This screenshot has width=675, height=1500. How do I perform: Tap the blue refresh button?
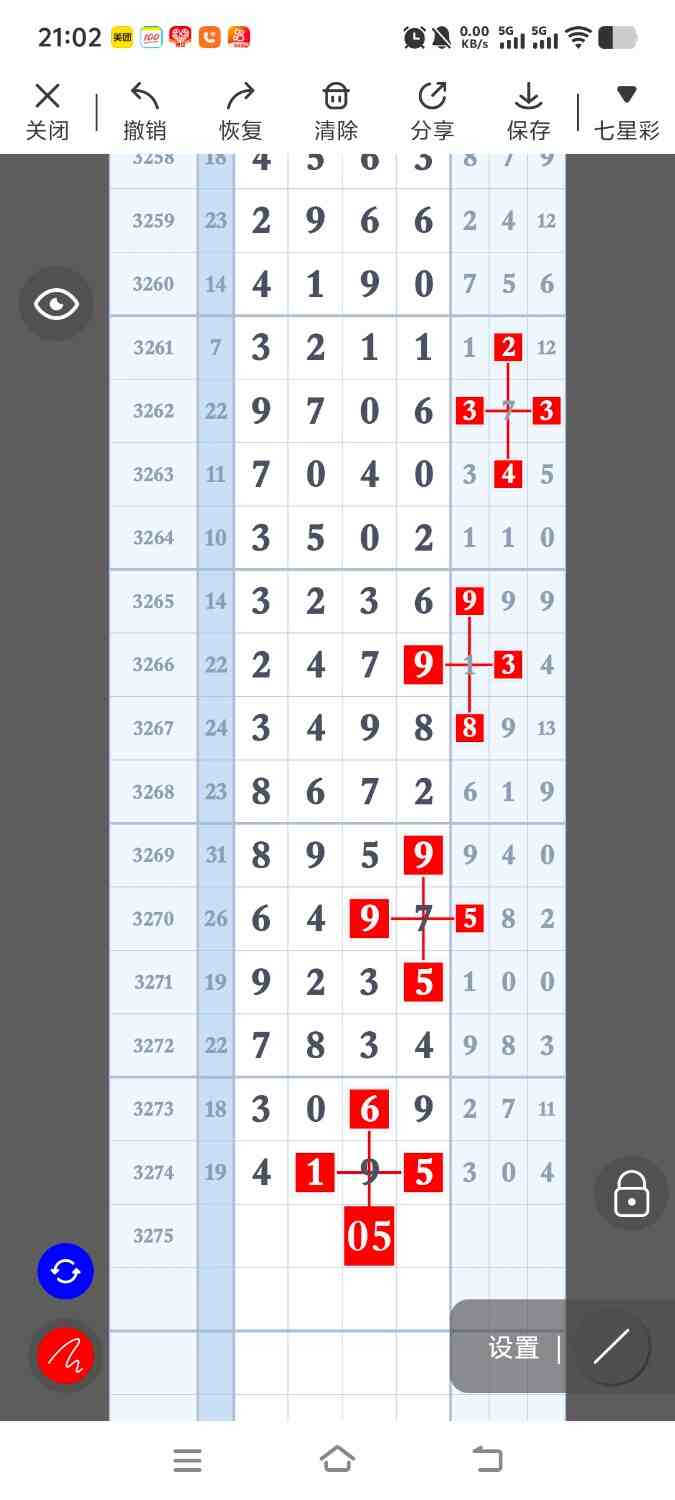[65, 1271]
